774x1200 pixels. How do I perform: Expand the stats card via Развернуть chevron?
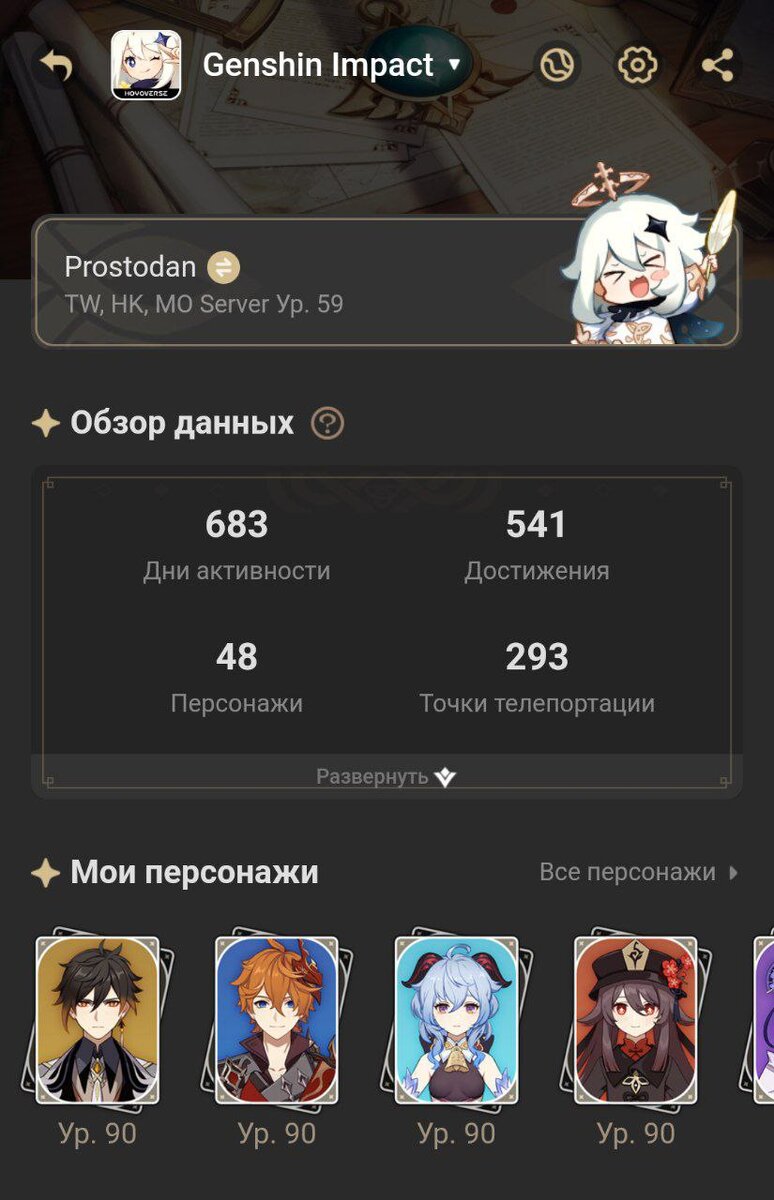[x=387, y=774]
